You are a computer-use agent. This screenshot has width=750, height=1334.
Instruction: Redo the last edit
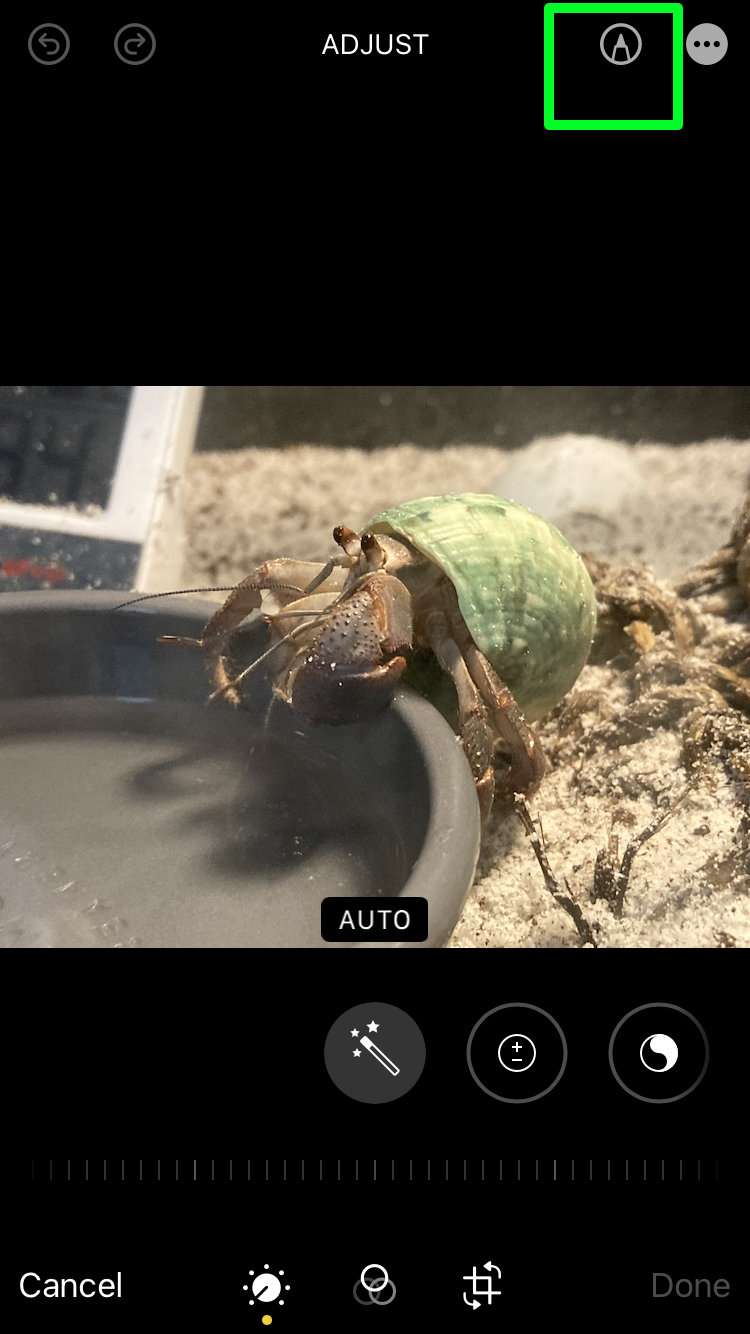(x=135, y=45)
